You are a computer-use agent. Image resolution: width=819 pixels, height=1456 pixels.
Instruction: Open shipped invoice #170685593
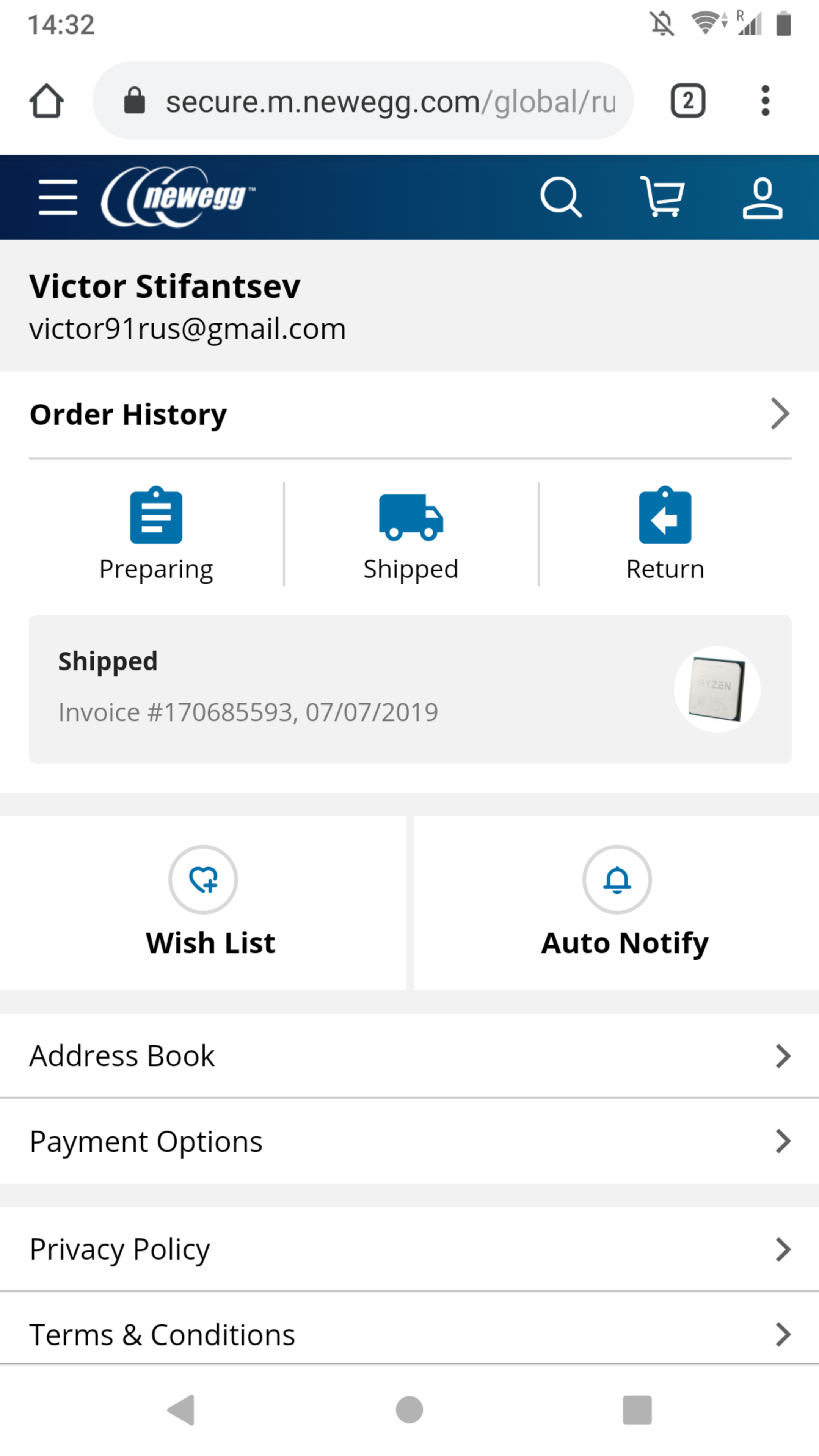(x=409, y=689)
